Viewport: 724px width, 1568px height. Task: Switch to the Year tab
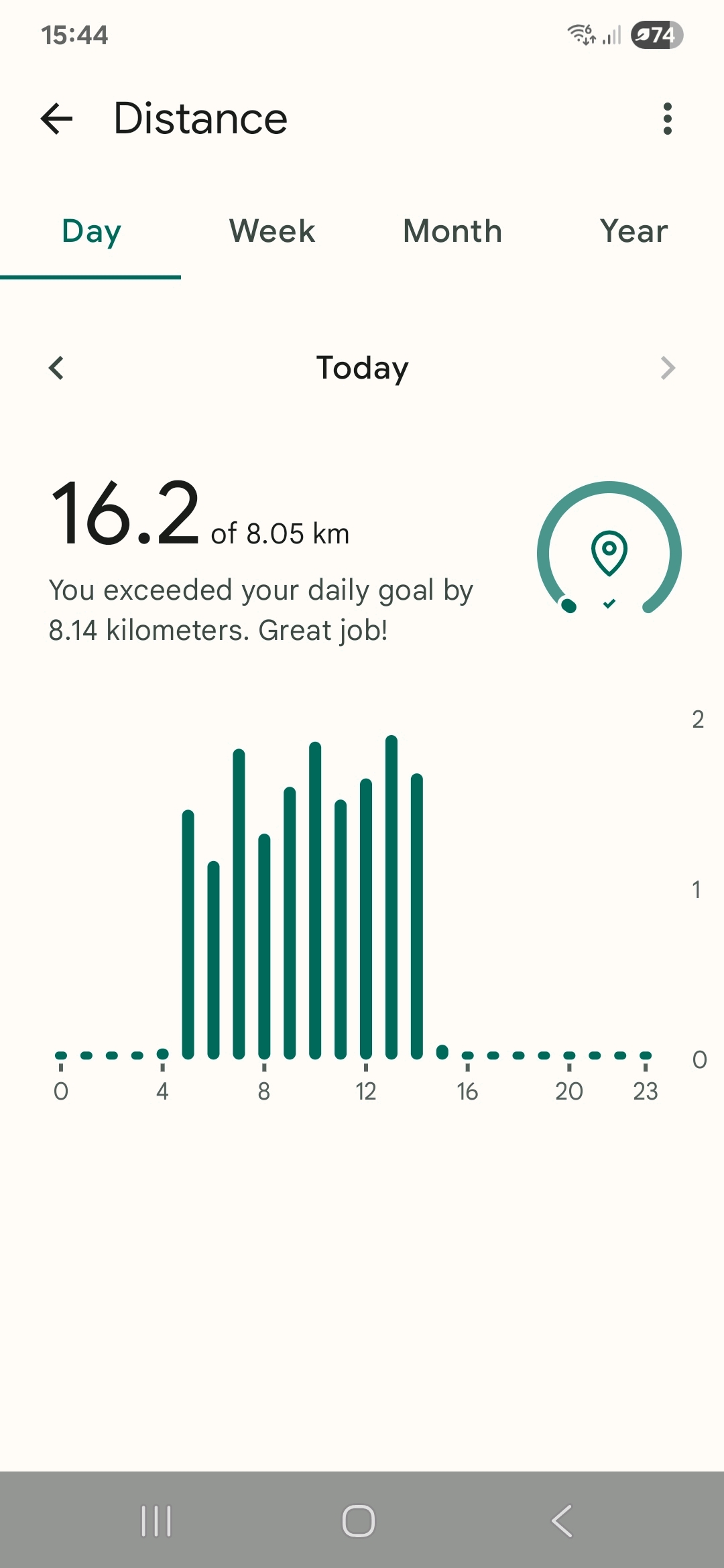[x=633, y=231]
